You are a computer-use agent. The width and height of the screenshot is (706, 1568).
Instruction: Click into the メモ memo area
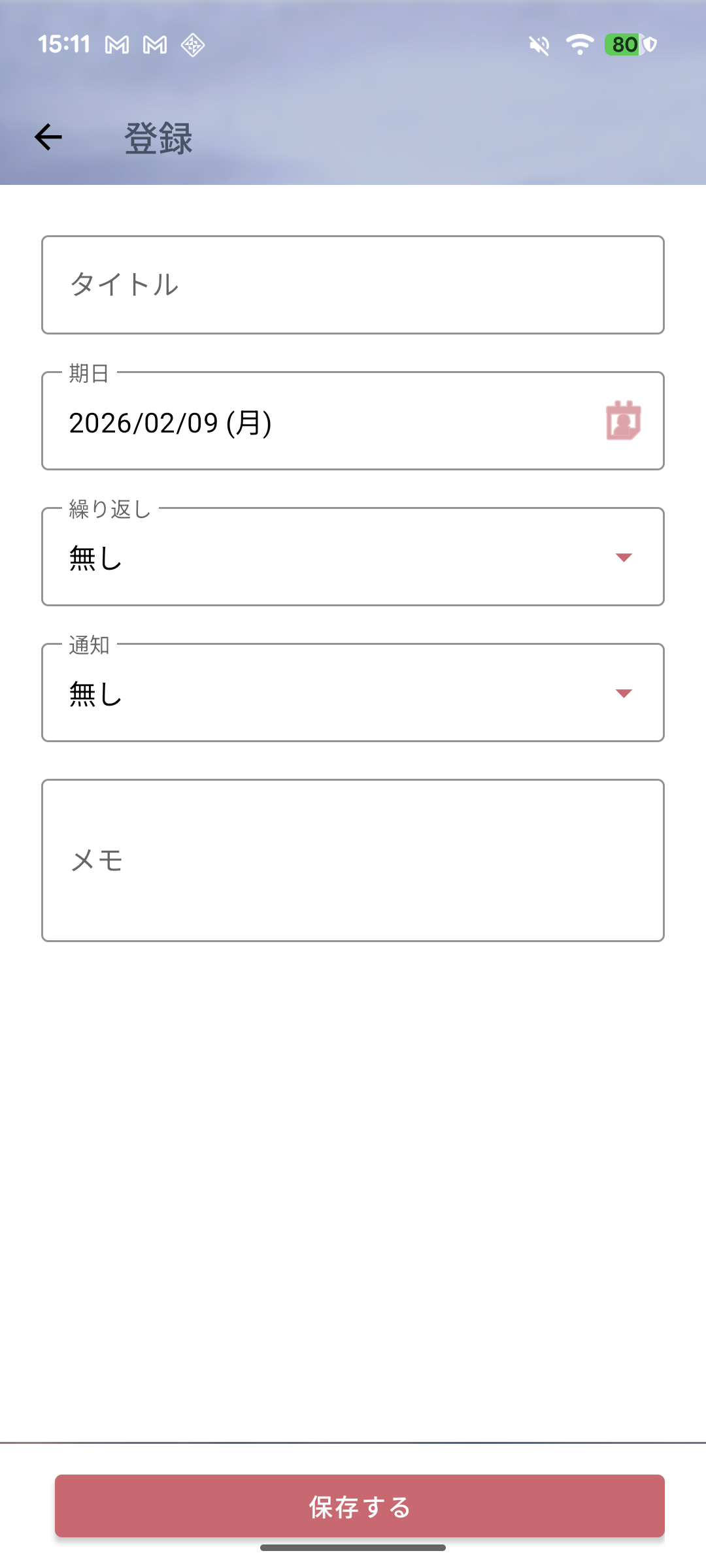(x=353, y=859)
